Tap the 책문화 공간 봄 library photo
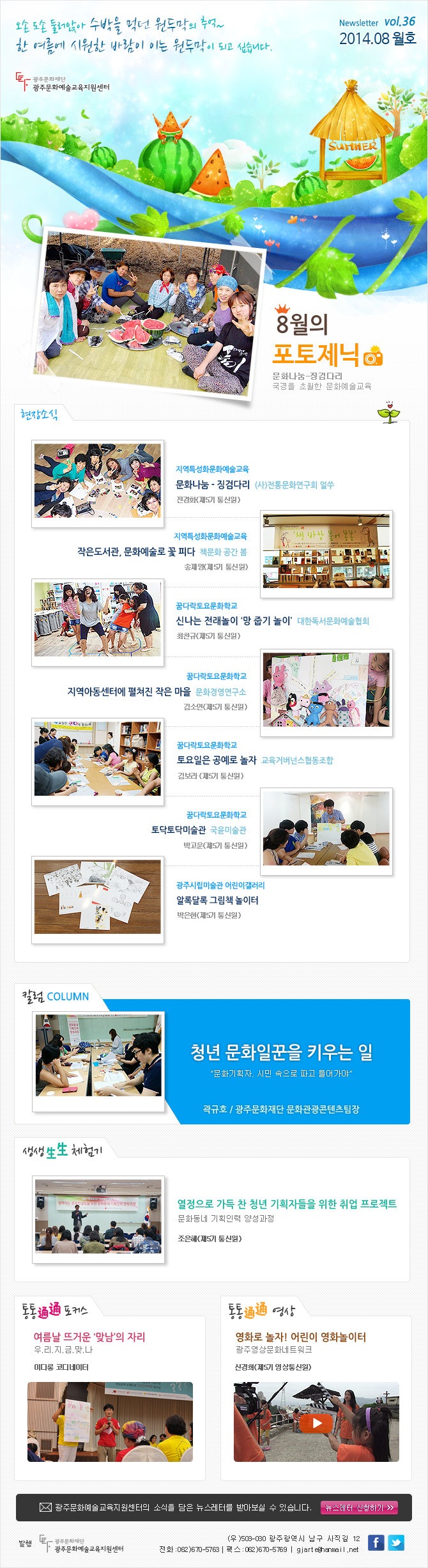 326,552
